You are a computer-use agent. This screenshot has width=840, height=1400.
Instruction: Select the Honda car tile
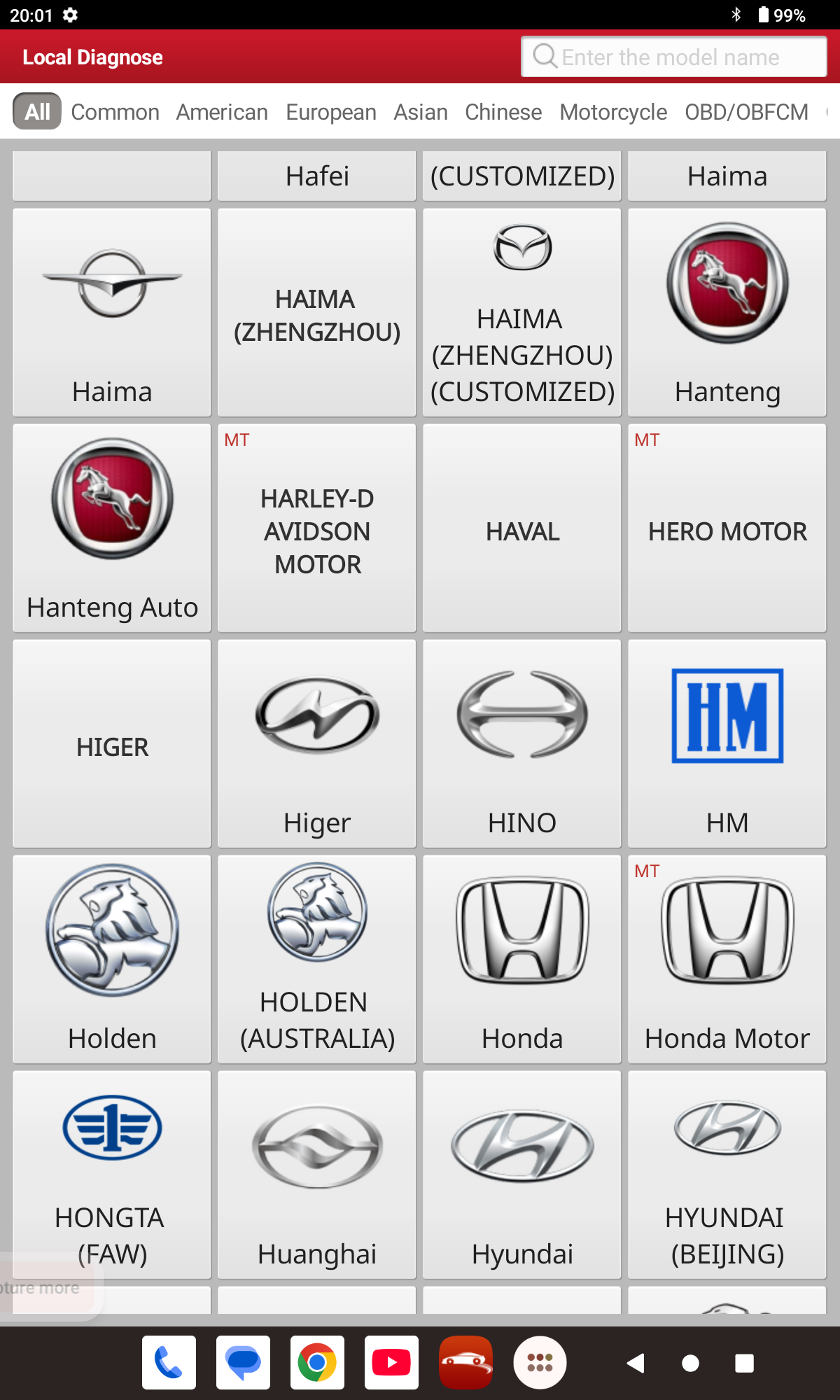[x=522, y=960]
